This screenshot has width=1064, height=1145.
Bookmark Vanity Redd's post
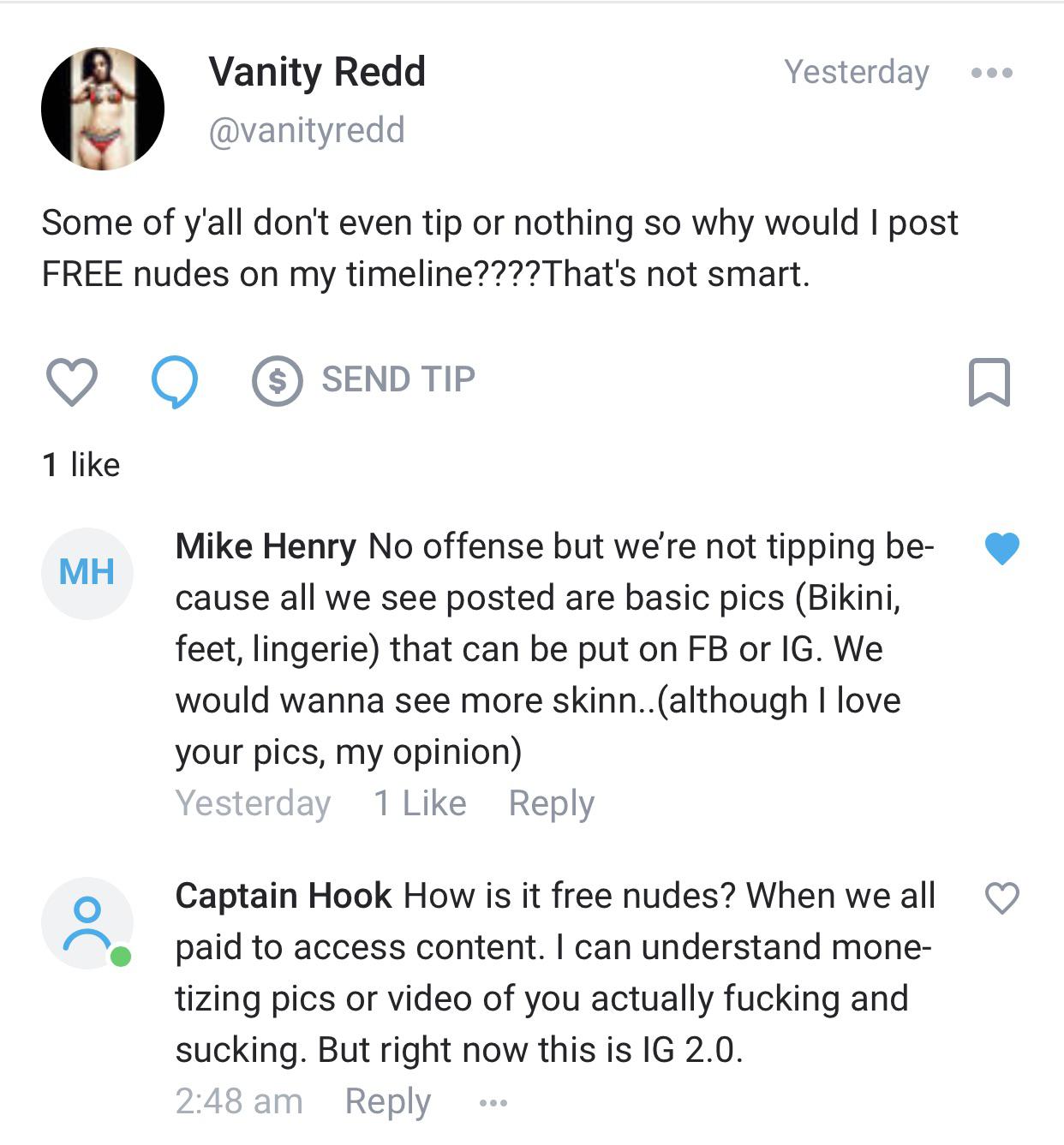click(989, 385)
